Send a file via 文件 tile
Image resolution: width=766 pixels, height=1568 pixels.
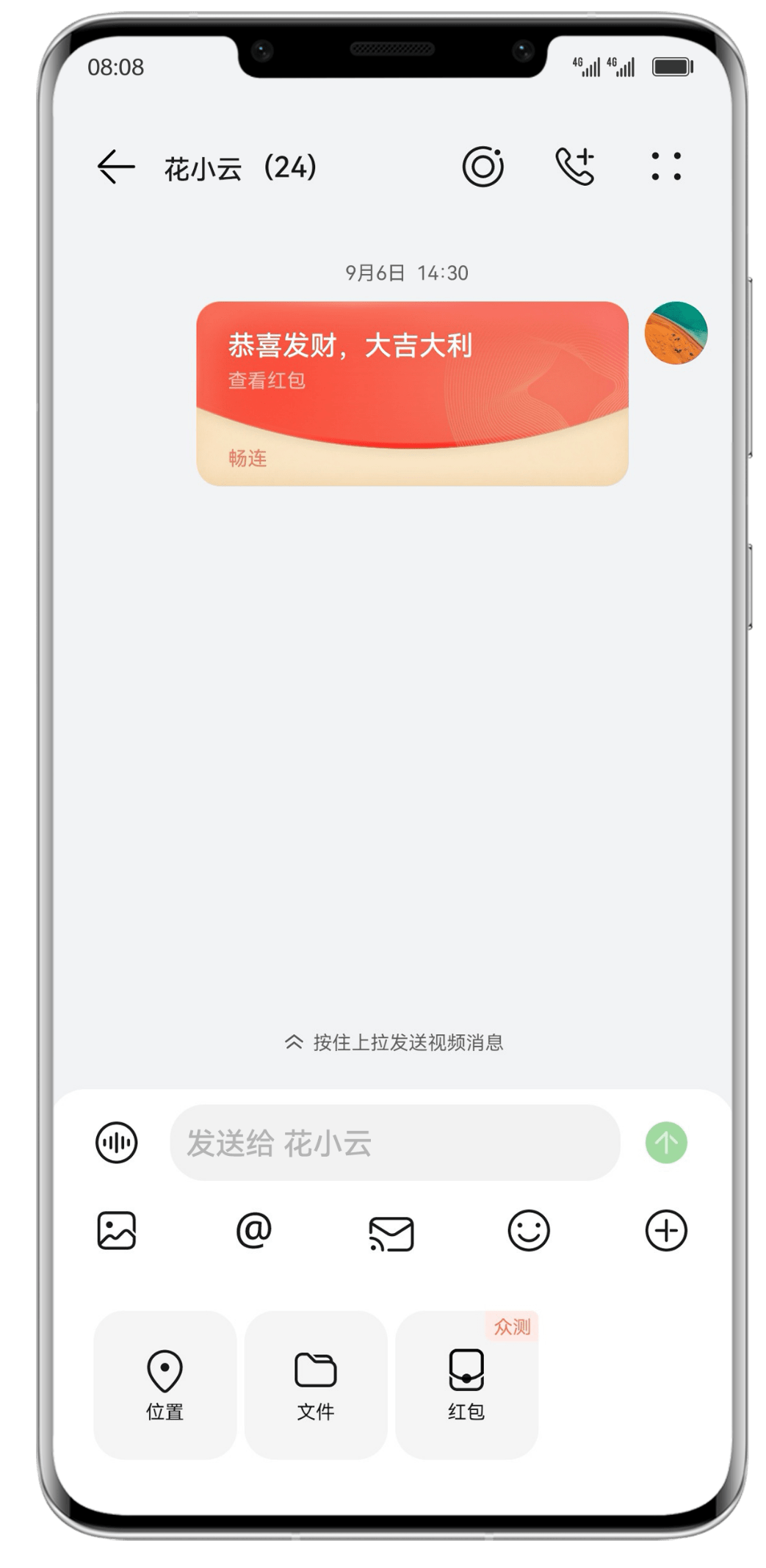tap(316, 1384)
